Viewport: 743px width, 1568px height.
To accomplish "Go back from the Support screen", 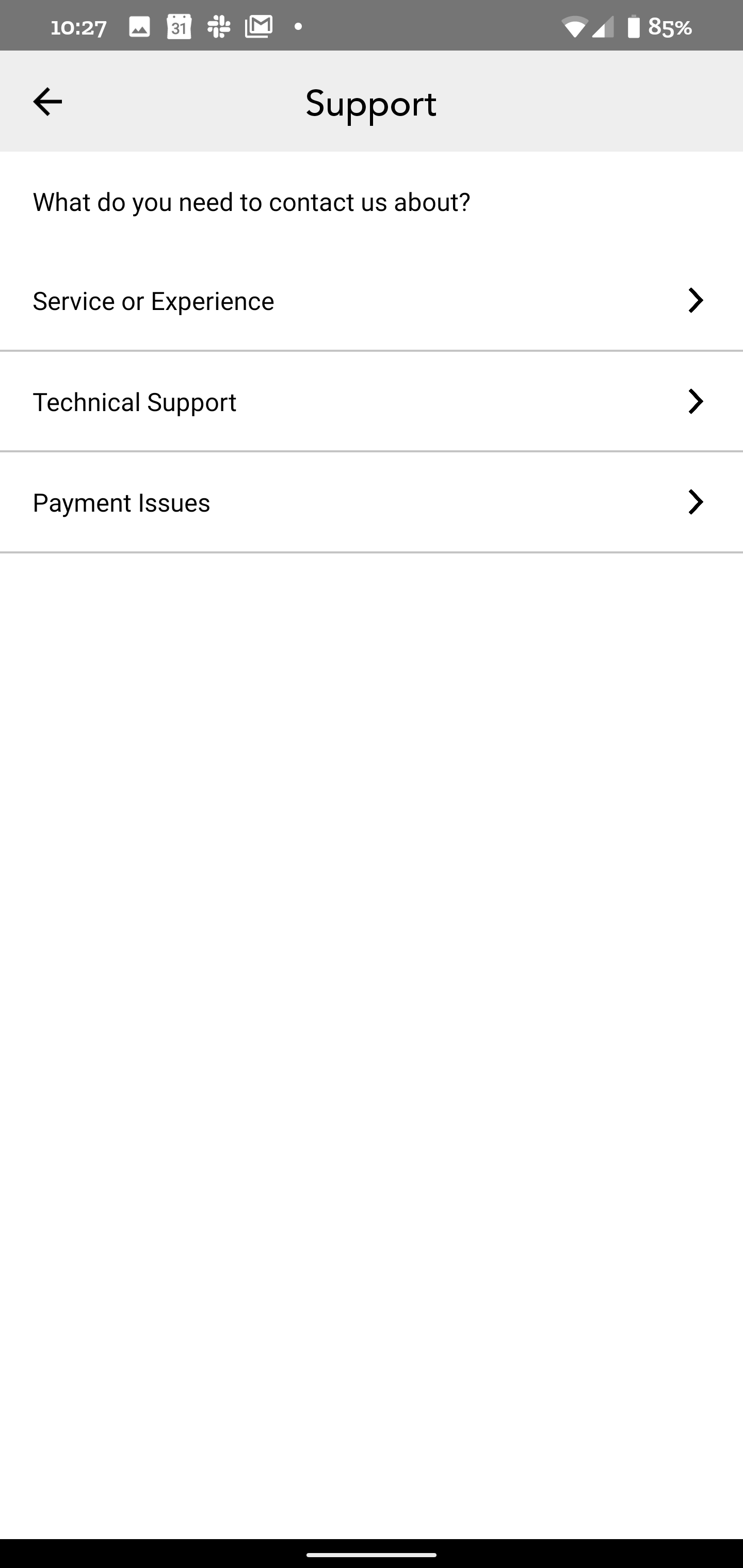I will [x=47, y=102].
